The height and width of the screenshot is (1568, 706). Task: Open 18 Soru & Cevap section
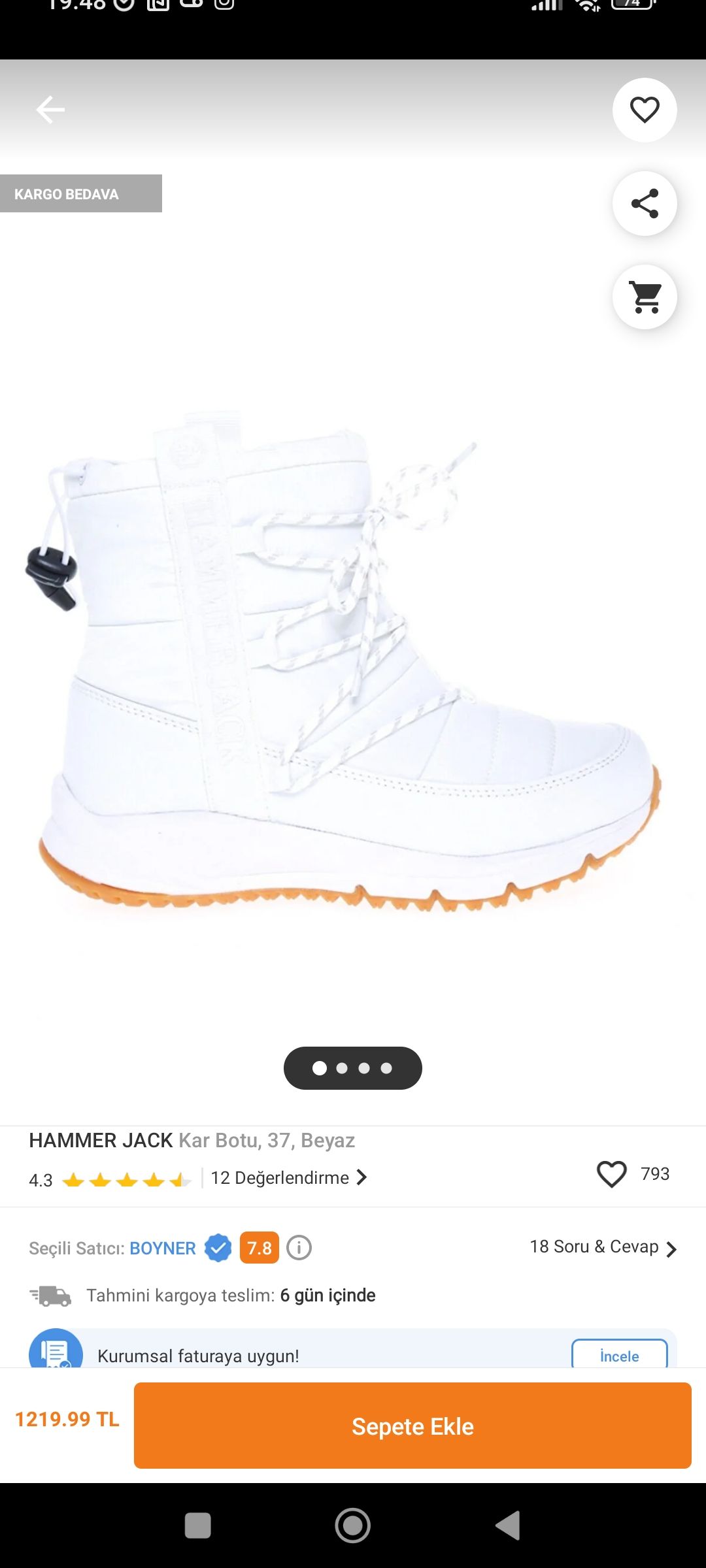coord(603,1247)
